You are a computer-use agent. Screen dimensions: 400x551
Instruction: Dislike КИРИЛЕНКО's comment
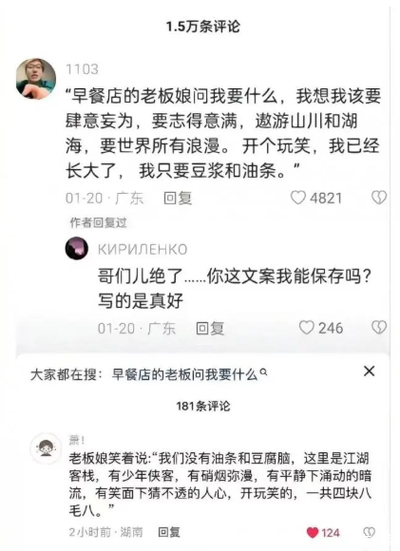[379, 328]
